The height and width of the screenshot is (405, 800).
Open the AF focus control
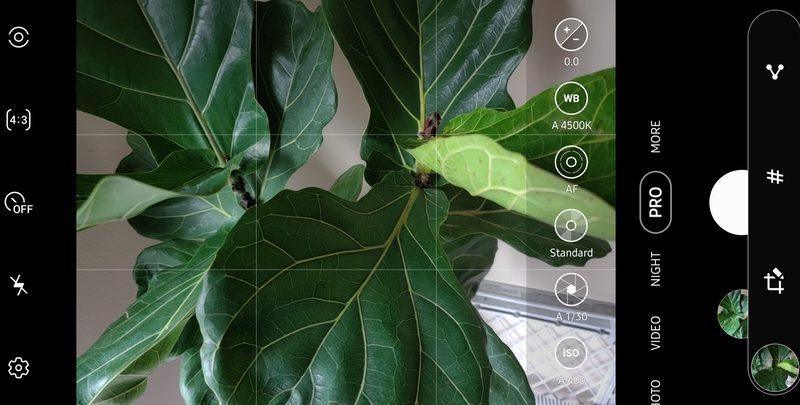pyautogui.click(x=571, y=162)
